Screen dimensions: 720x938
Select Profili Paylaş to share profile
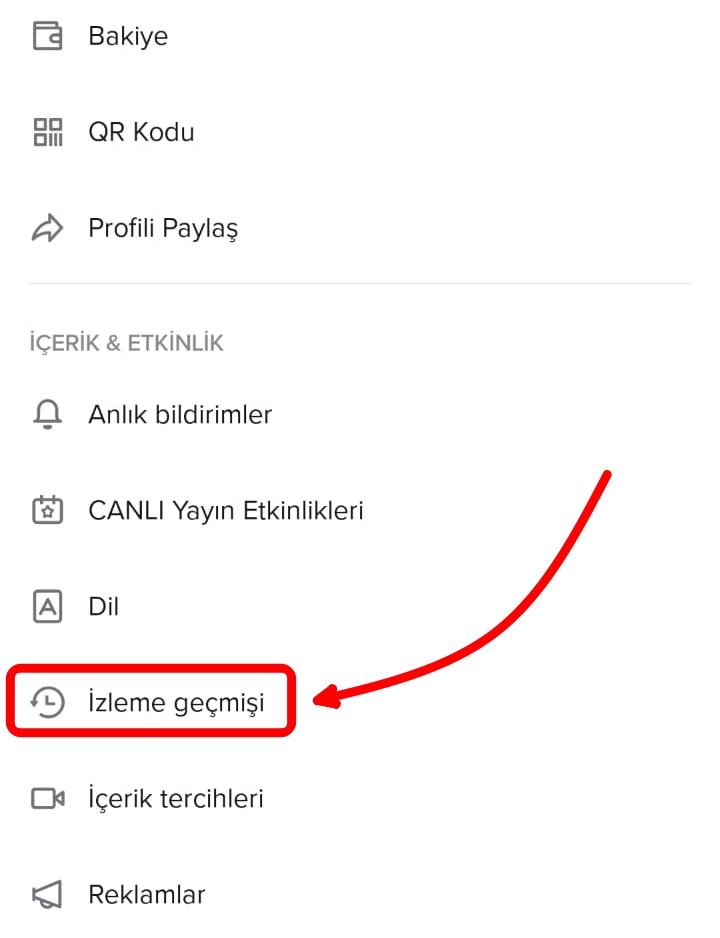(x=163, y=227)
